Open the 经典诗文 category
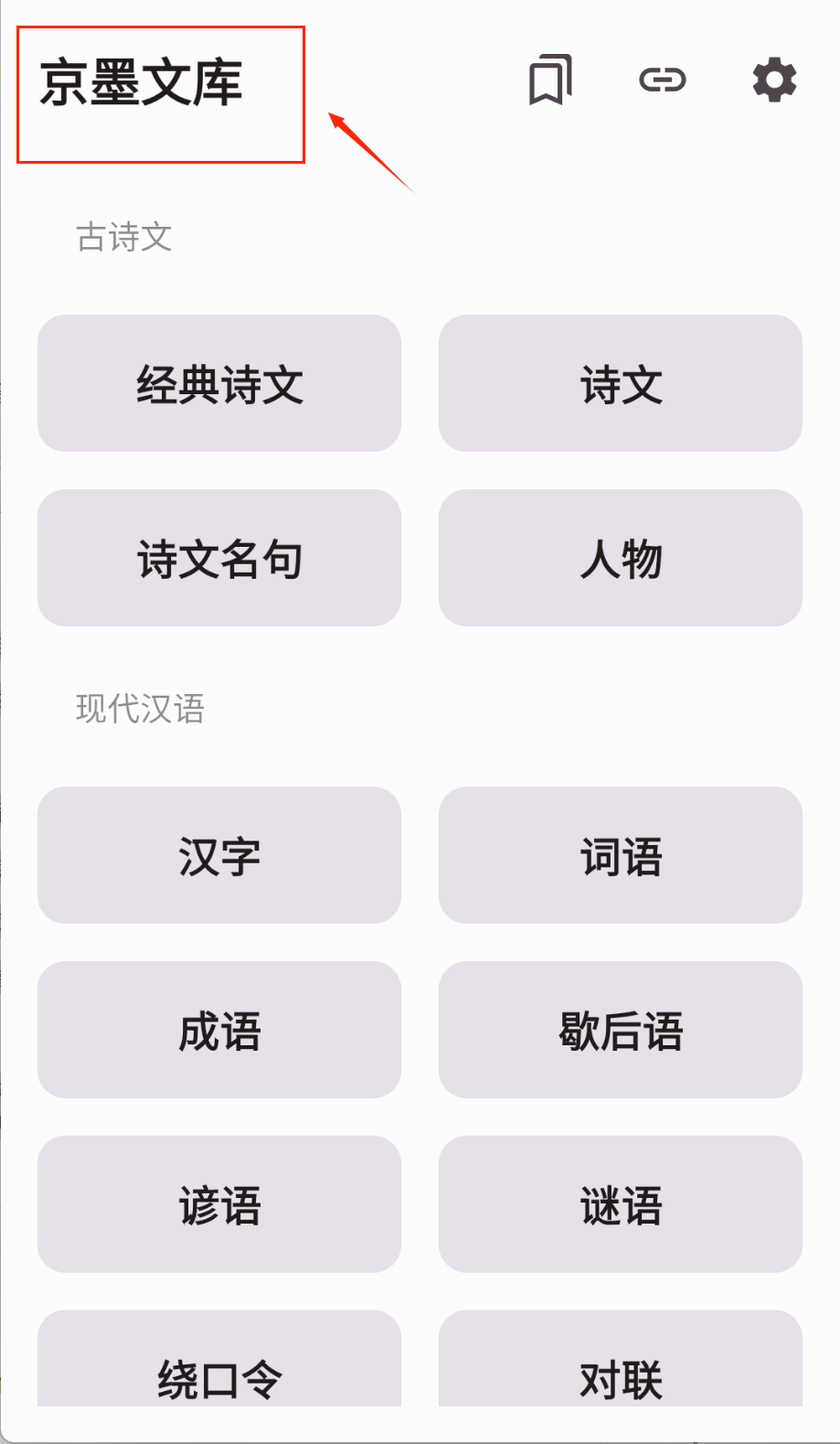Screen dimensions: 840x1444 (x=219, y=383)
